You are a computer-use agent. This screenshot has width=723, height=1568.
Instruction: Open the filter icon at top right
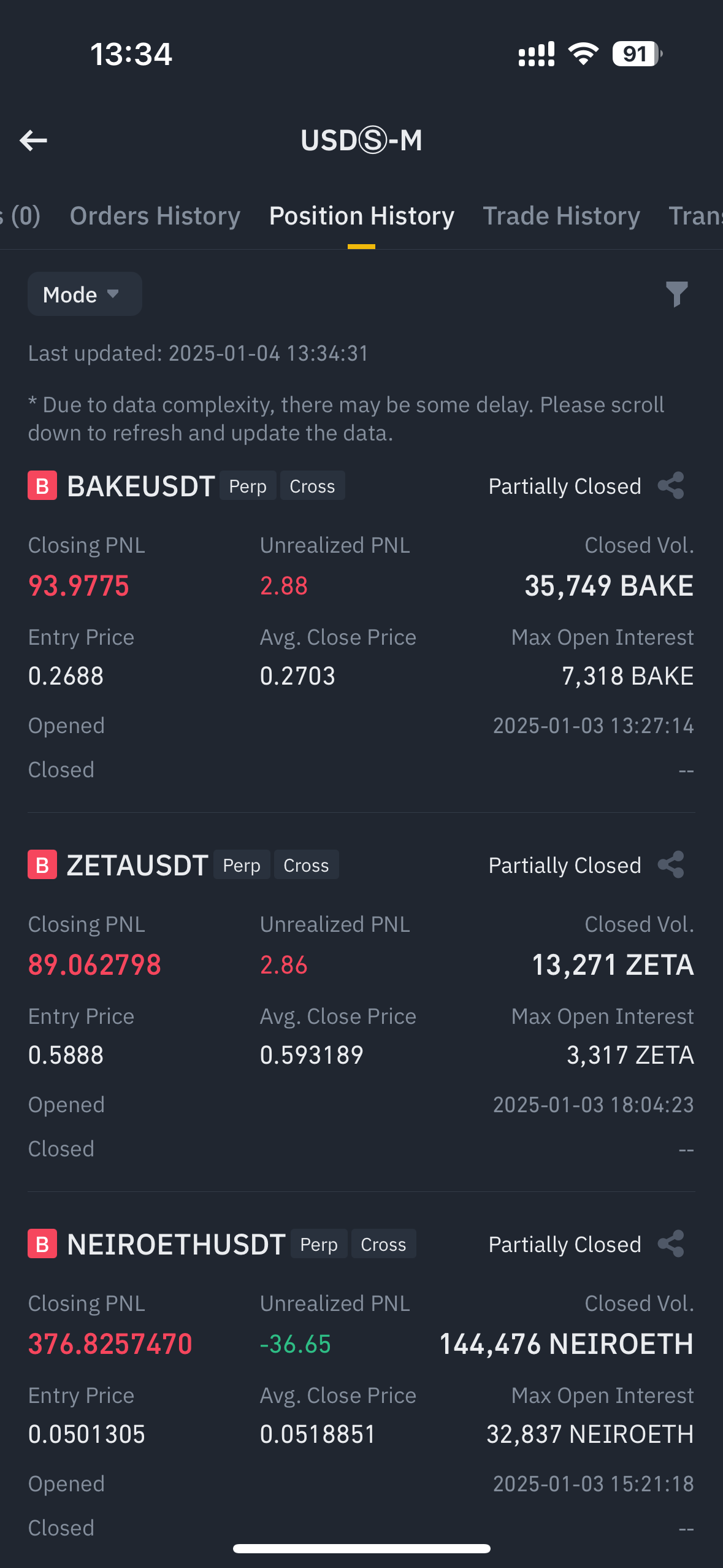(677, 294)
